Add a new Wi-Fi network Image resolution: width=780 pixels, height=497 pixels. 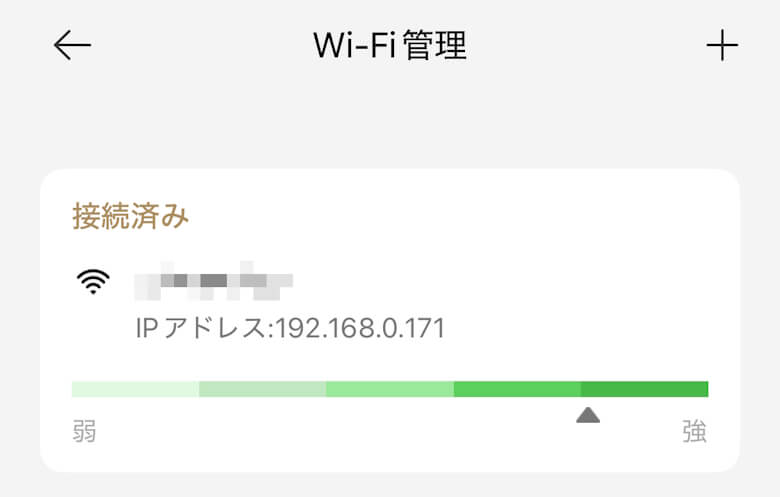coord(721,46)
